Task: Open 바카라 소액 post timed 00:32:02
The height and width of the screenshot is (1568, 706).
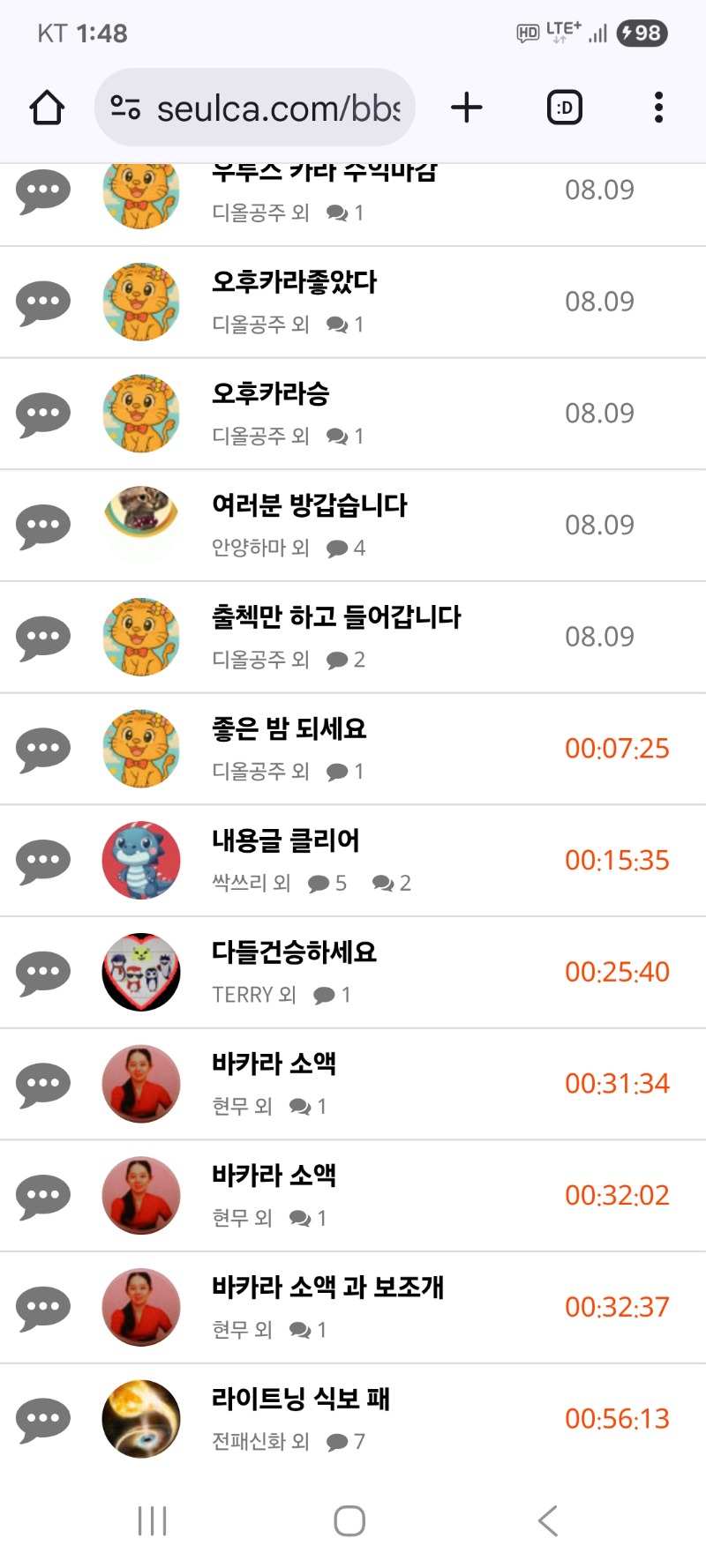Action: pyautogui.click(x=274, y=1176)
